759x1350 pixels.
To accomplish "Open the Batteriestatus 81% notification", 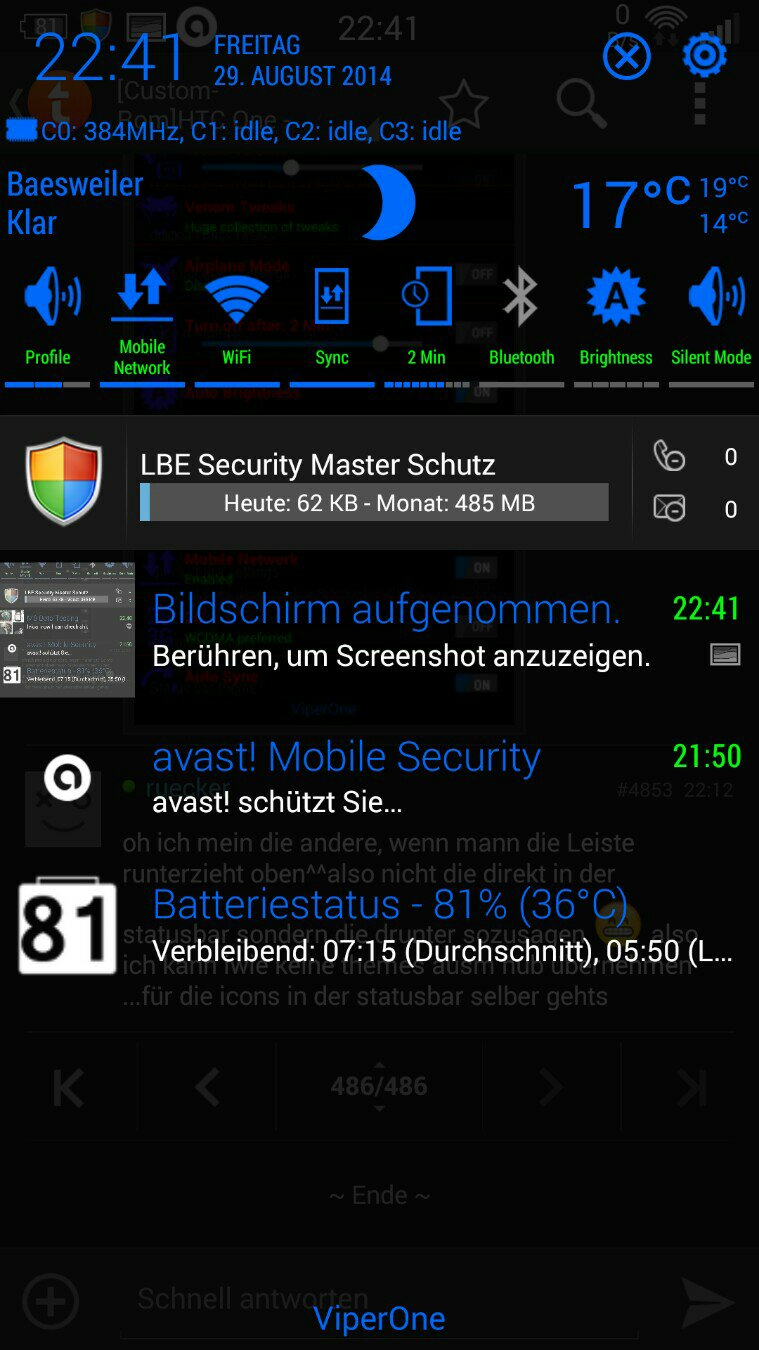I will 379,926.
